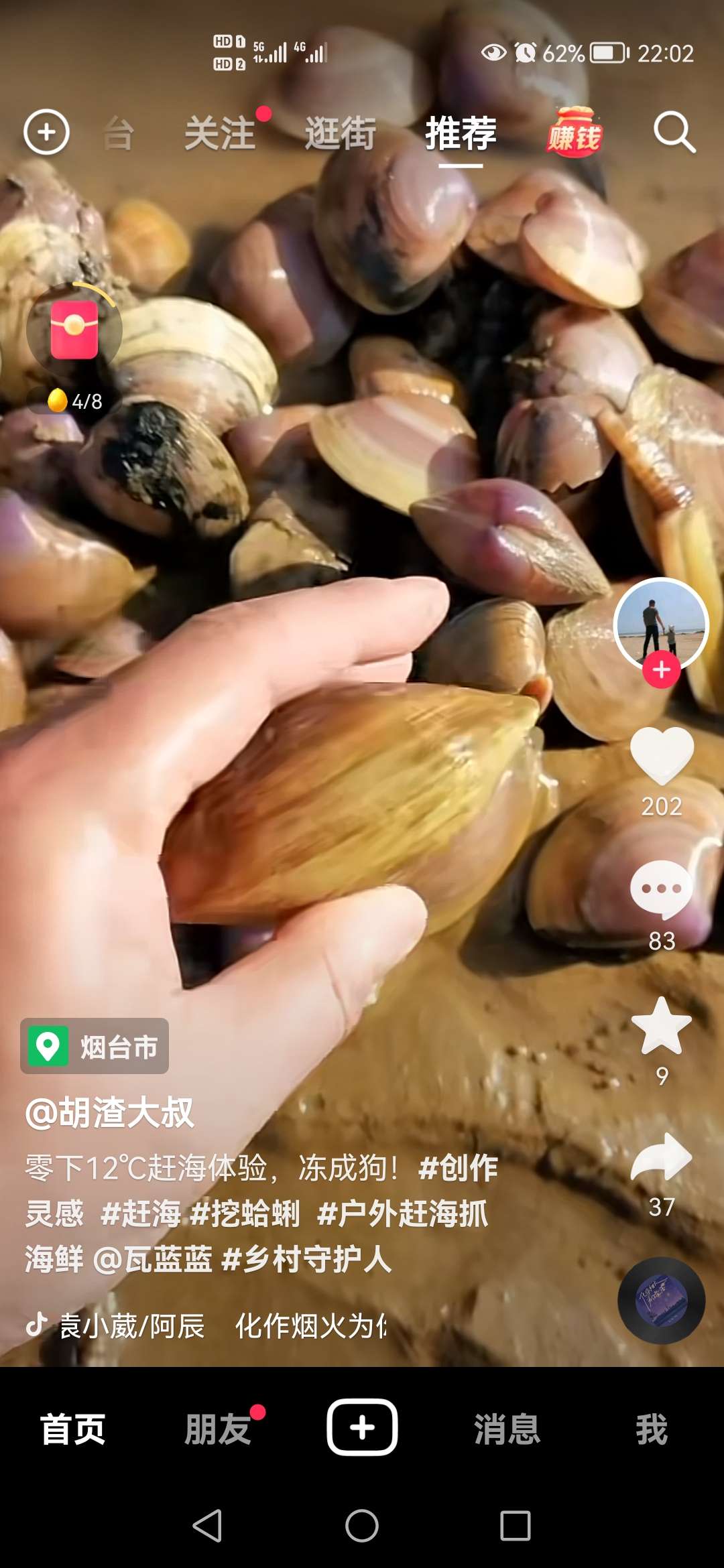Open @胡渣大叔 profile name

click(x=110, y=1113)
